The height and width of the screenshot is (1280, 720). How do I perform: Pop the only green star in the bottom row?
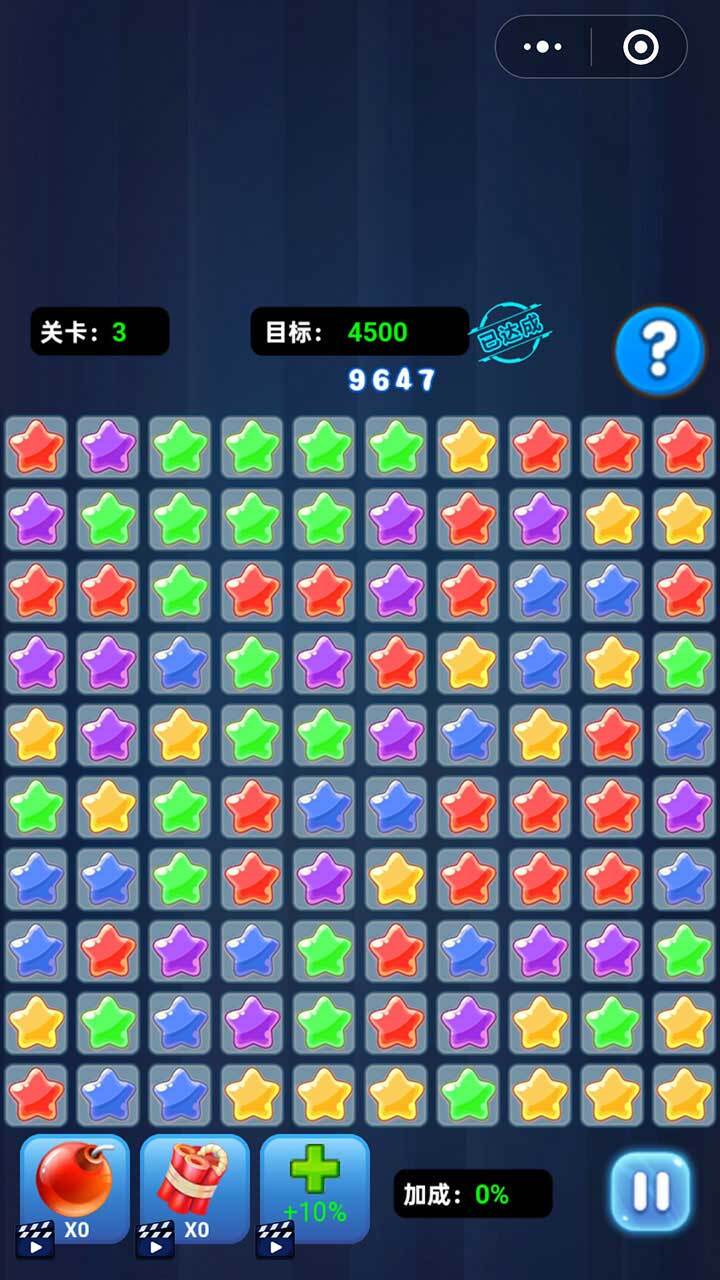click(x=468, y=1094)
